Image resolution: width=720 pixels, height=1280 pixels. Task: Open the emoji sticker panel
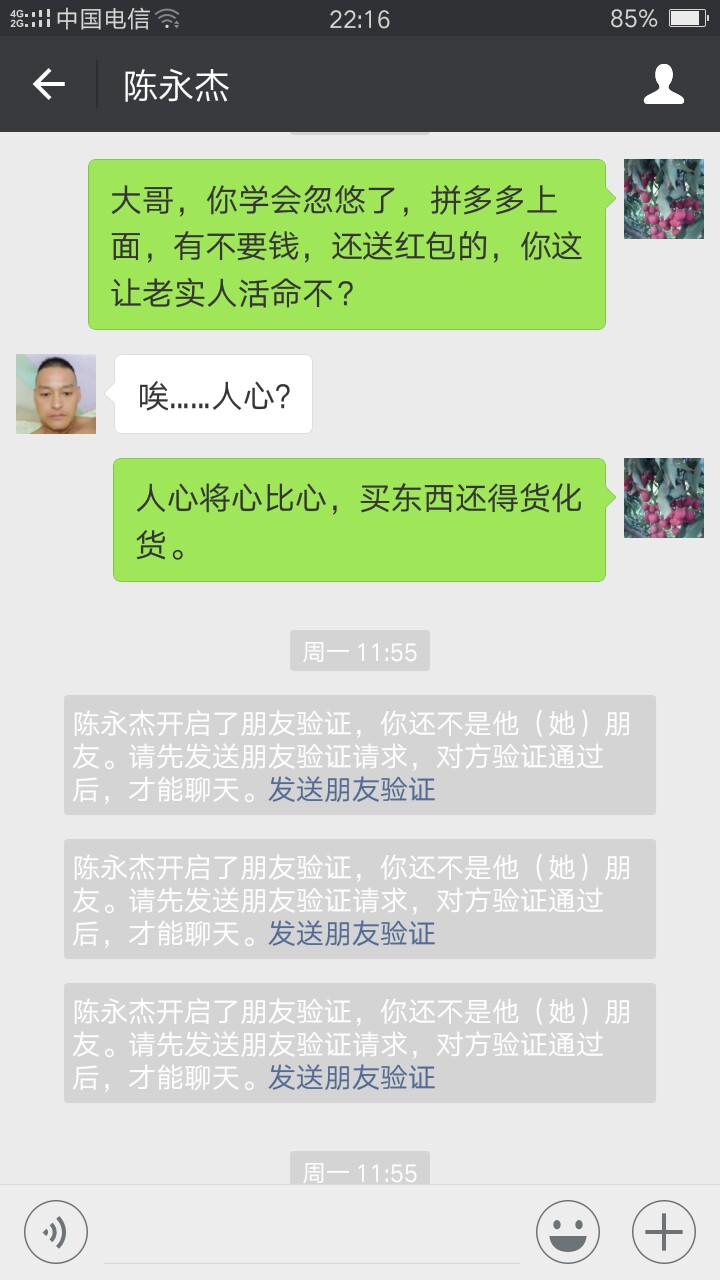(568, 1232)
